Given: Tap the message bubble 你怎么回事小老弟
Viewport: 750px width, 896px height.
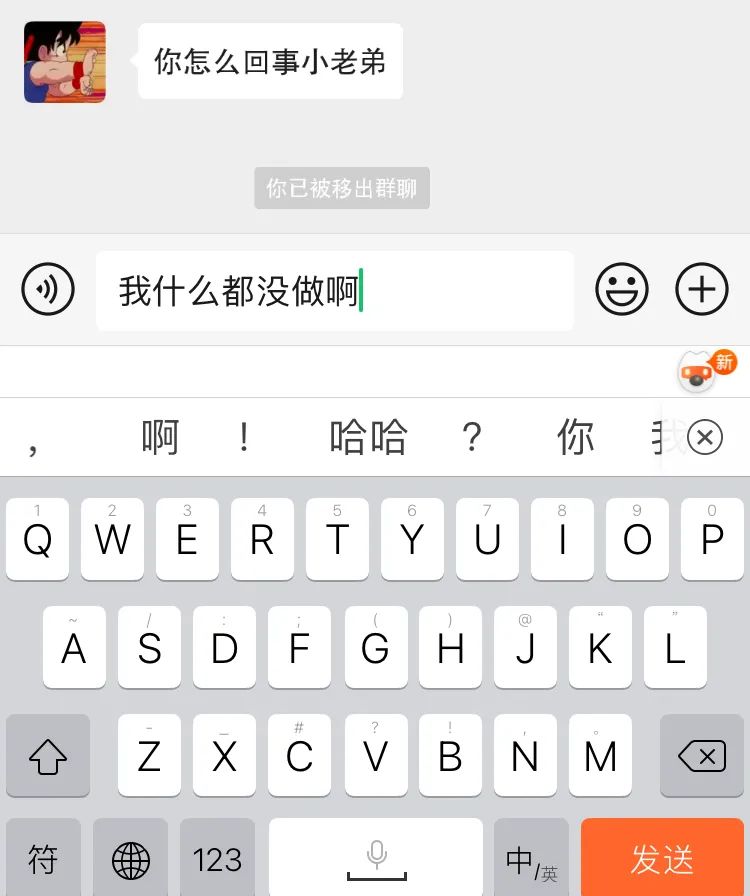Looking at the screenshot, I should coord(270,61).
